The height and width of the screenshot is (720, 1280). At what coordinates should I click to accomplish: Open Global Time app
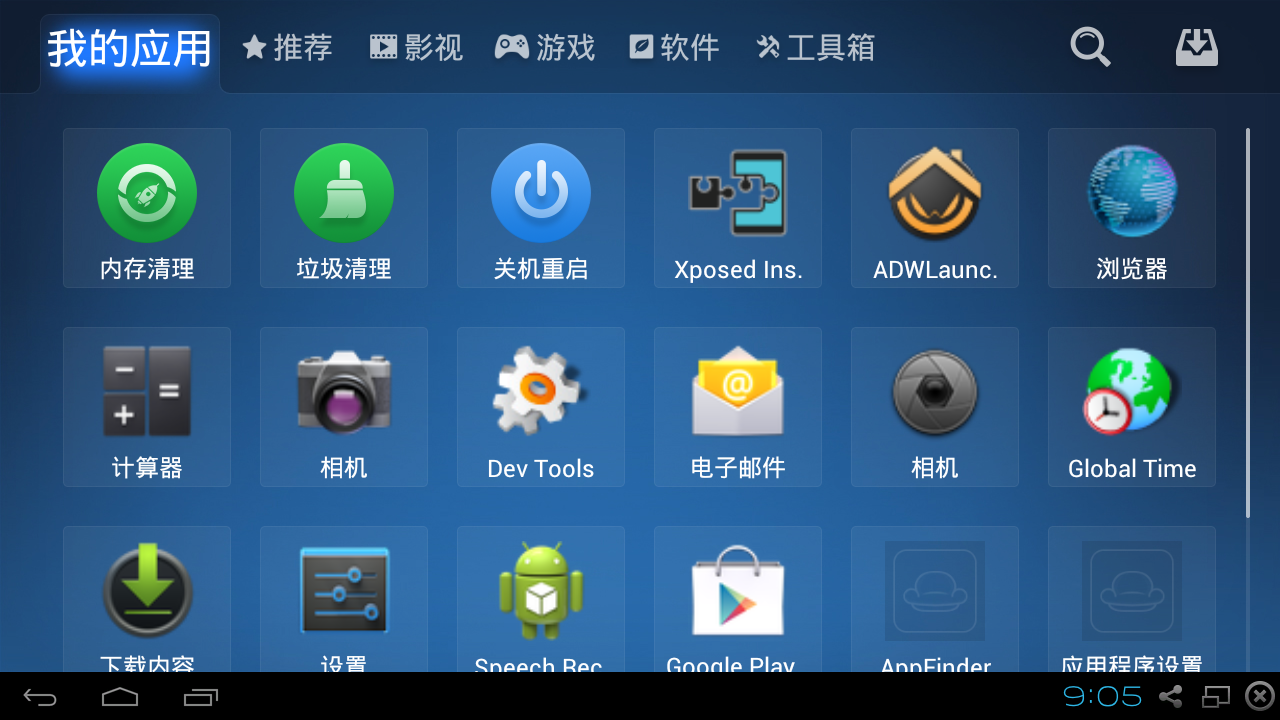pos(1132,407)
